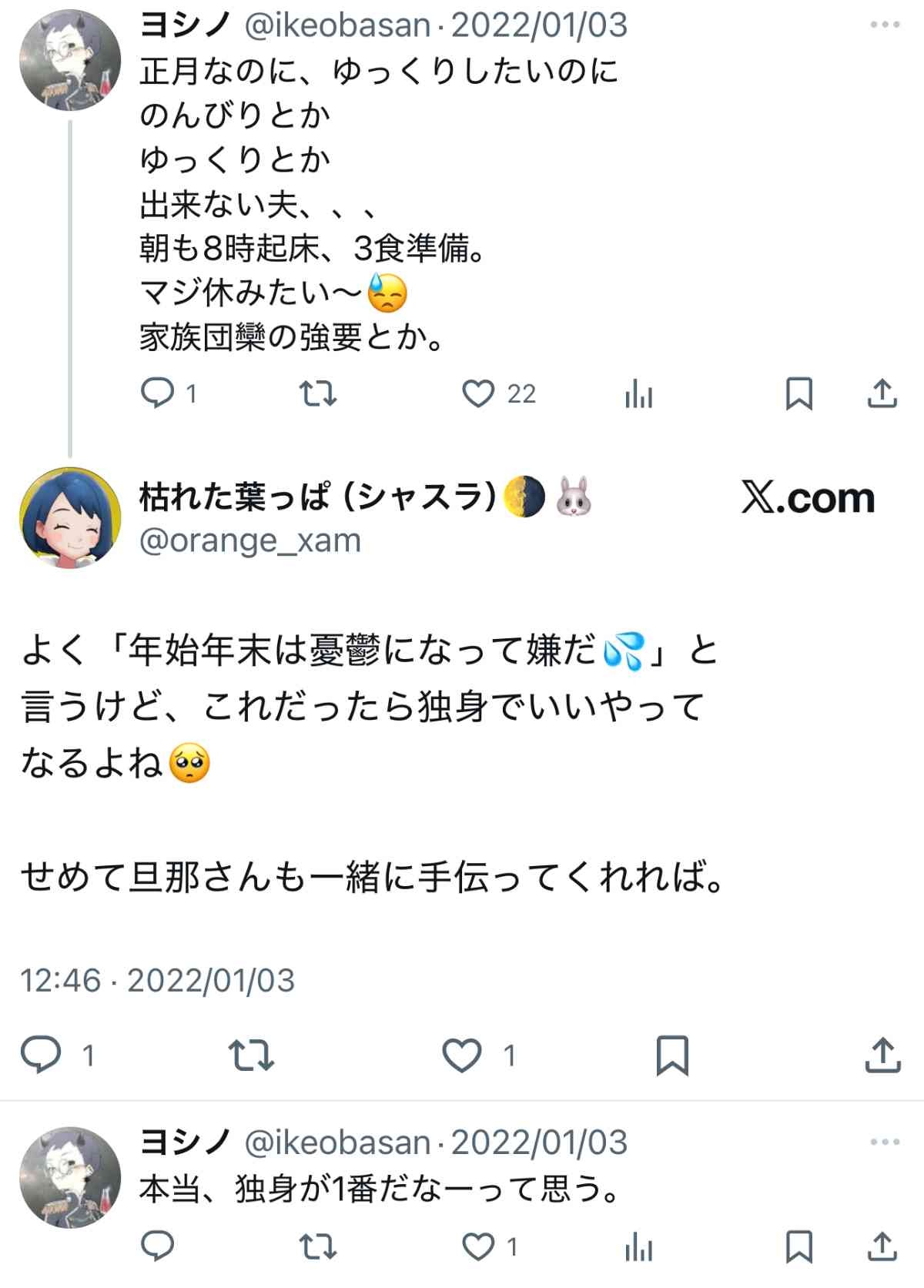Bookmark ヨシノ's tweet about 正月
The height and width of the screenshot is (1288, 924).
[798, 394]
